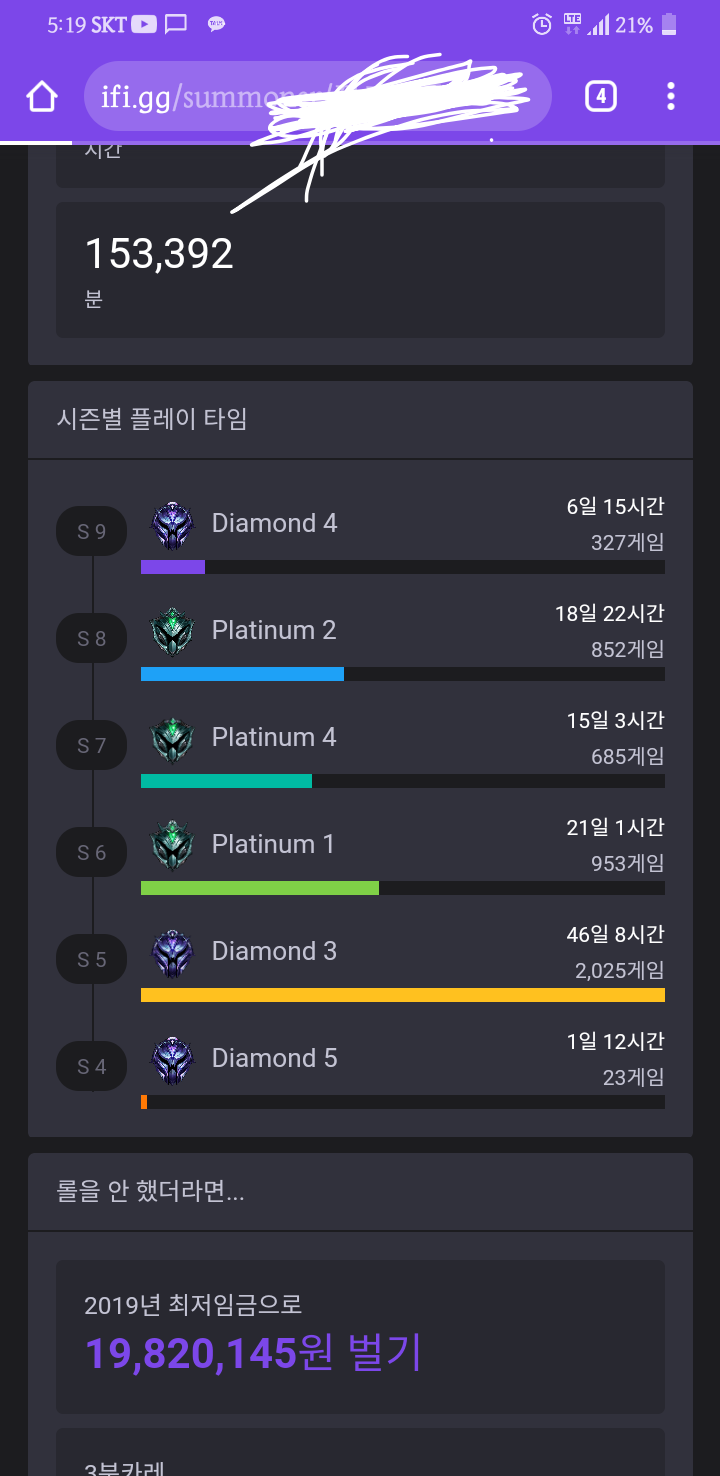Open the browser overflow menu
Screen dimensions: 720x1476
point(671,96)
